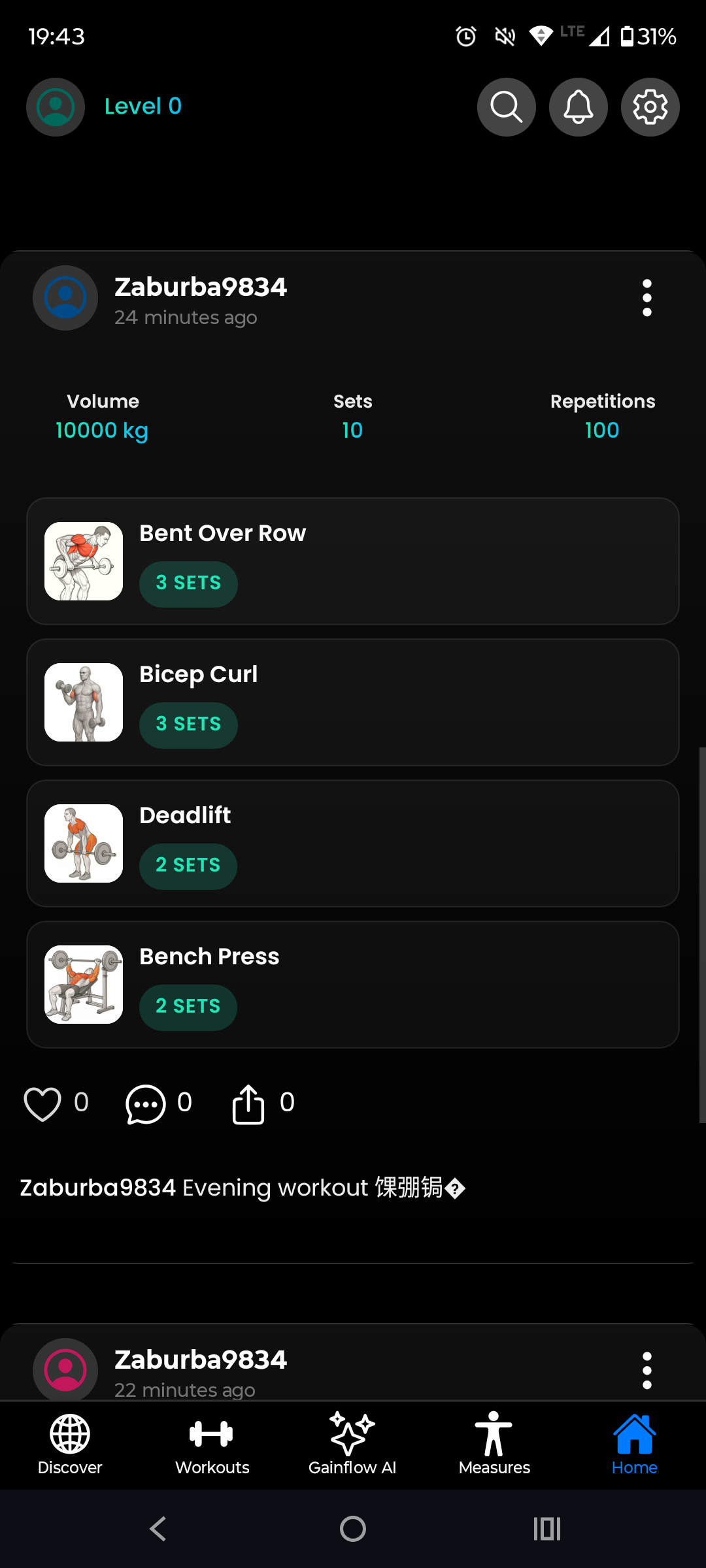Comment on the Evening workout post
This screenshot has width=706, height=1568.
pos(145,1103)
